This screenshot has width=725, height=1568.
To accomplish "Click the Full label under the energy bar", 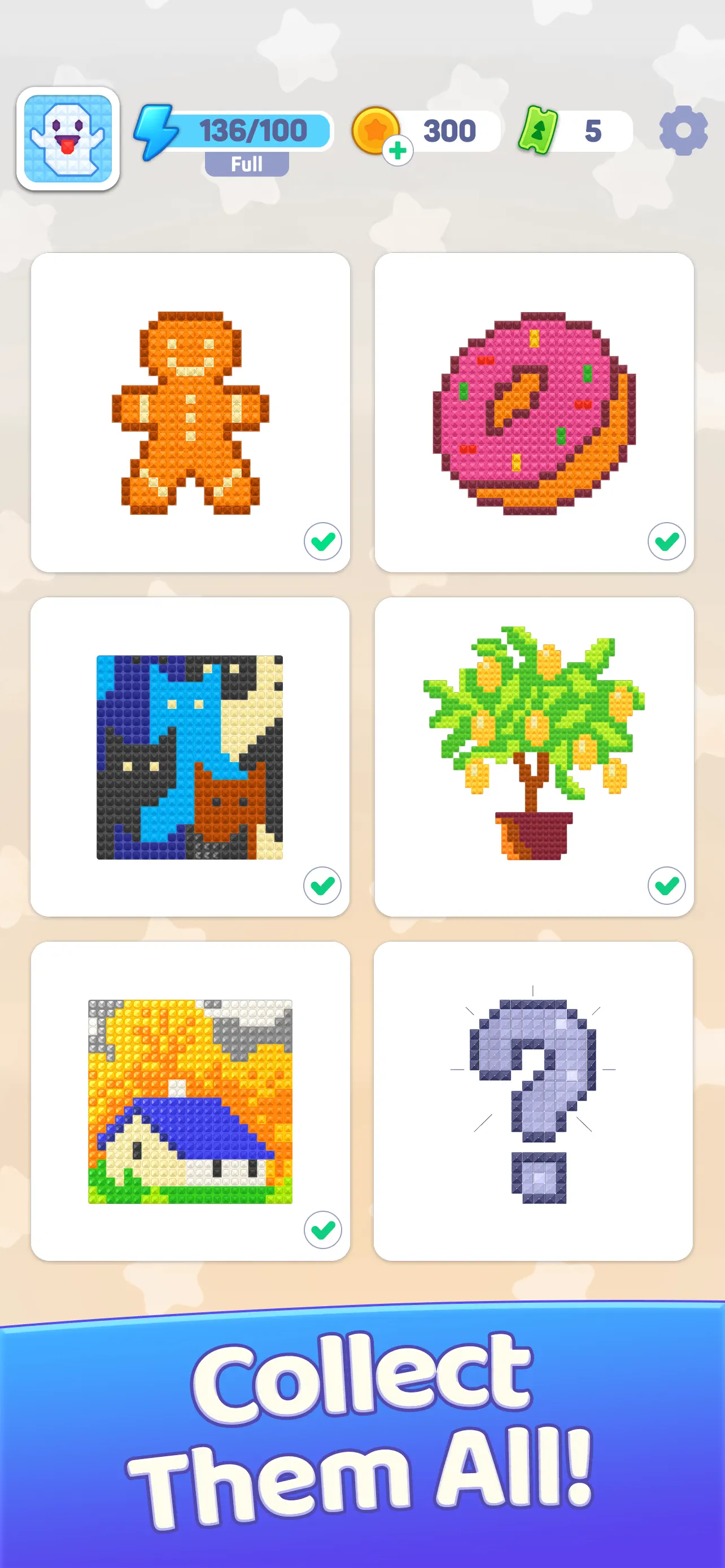I will 246,164.
